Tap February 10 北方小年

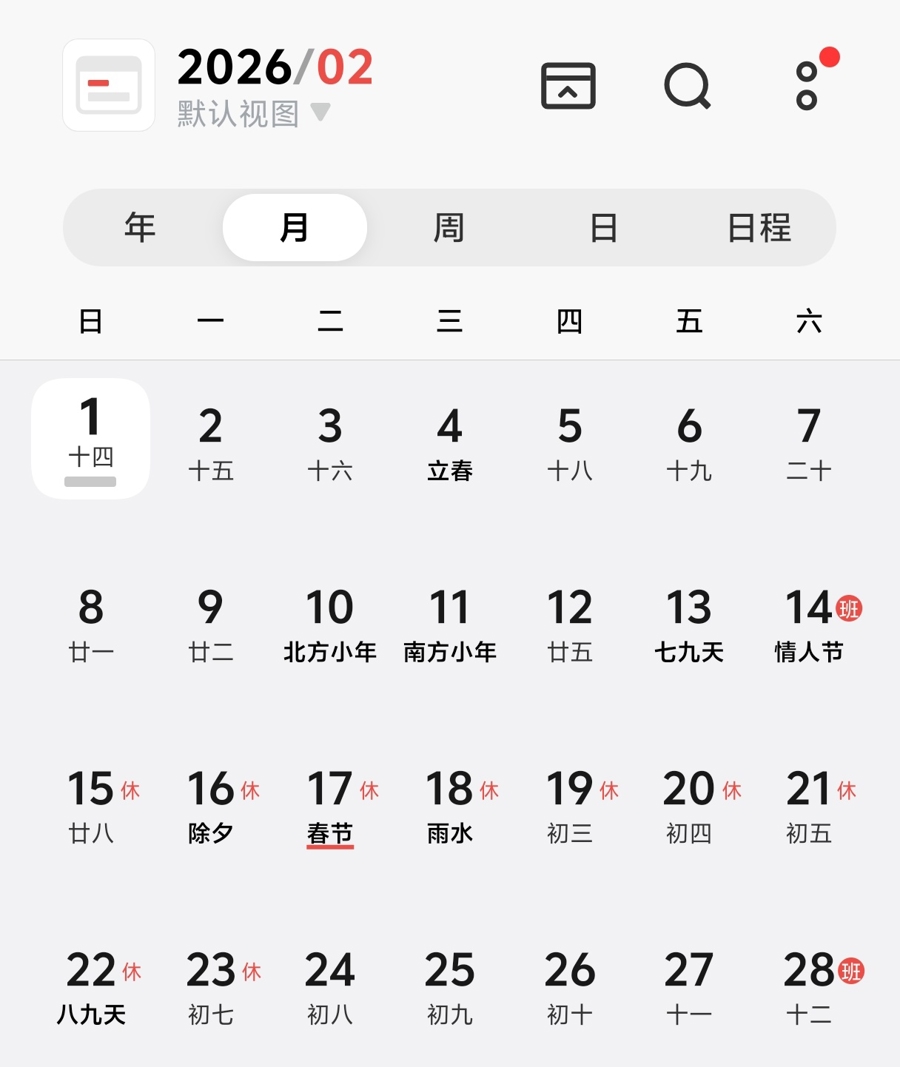[x=330, y=626]
